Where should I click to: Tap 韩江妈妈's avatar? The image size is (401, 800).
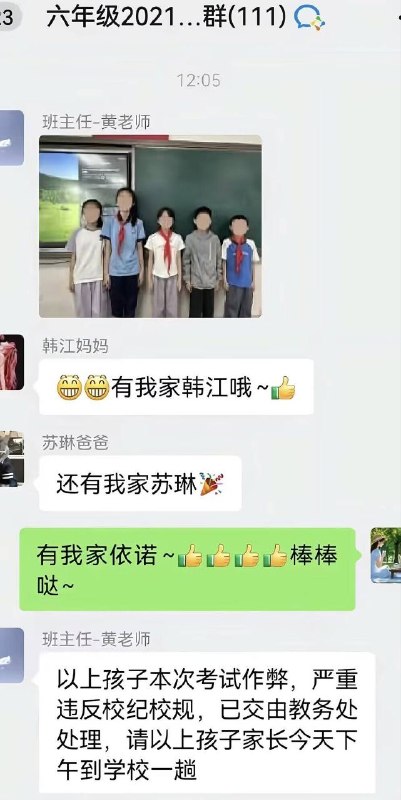coord(11,362)
